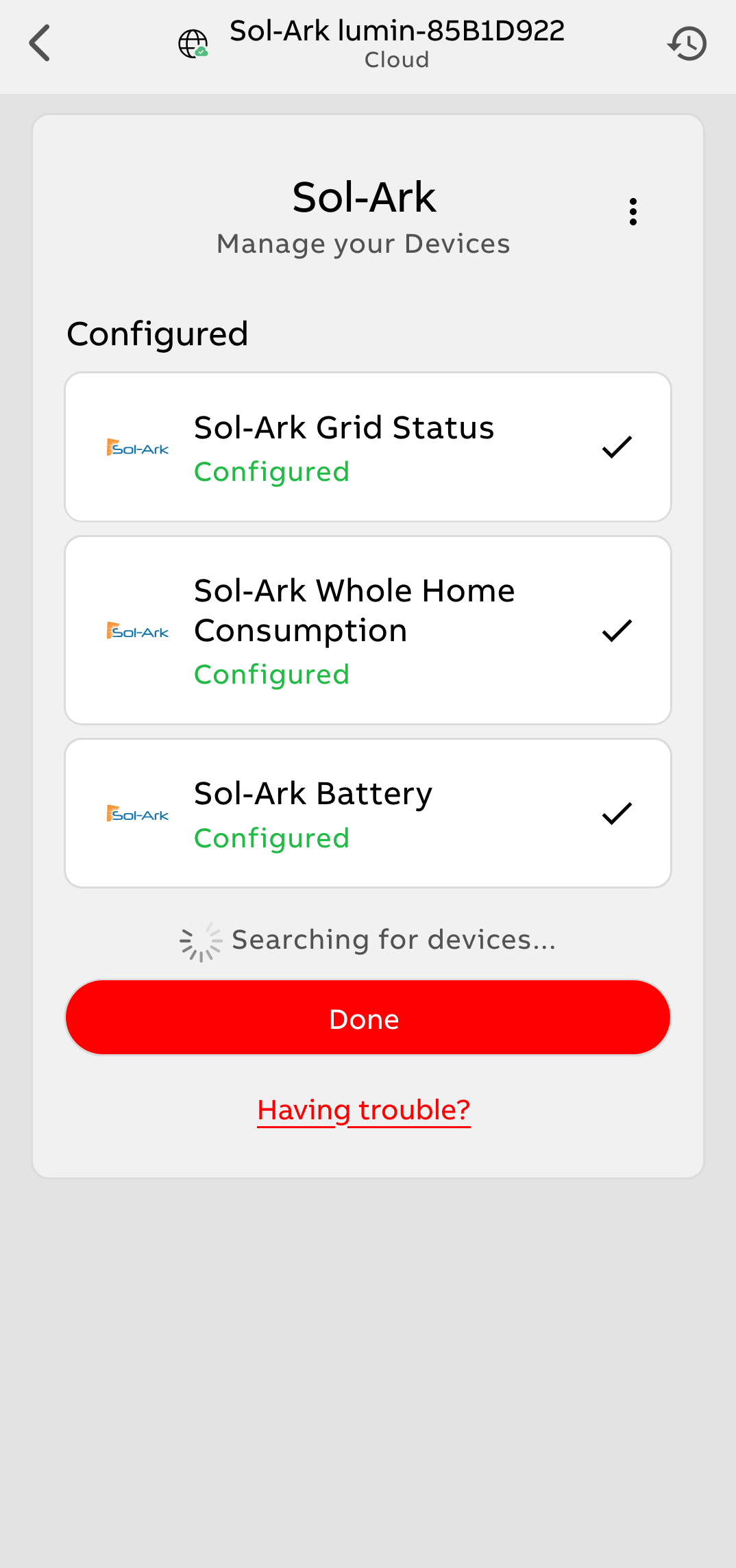Tap the red Done button
The height and width of the screenshot is (1568, 736).
pos(368,1018)
